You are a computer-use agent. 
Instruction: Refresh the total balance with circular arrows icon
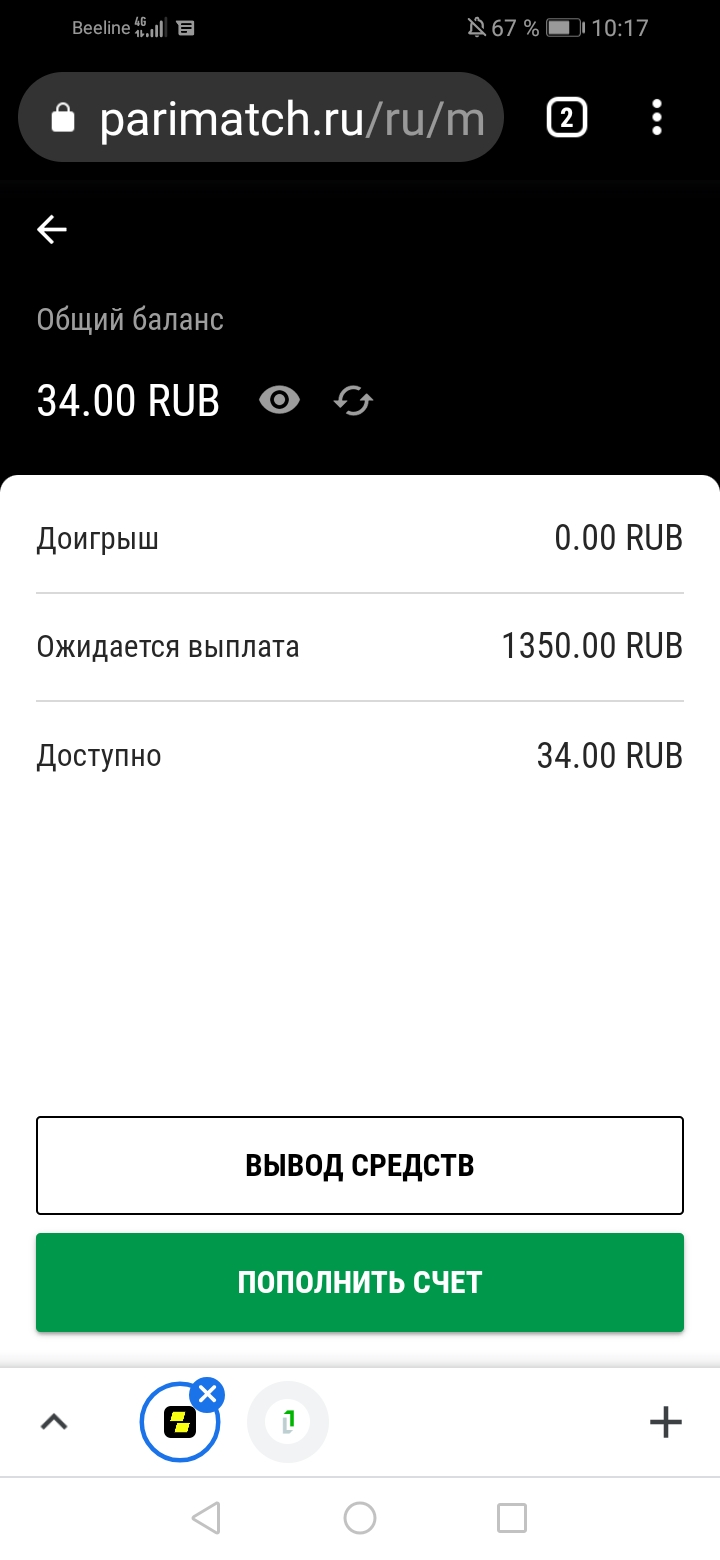click(352, 399)
